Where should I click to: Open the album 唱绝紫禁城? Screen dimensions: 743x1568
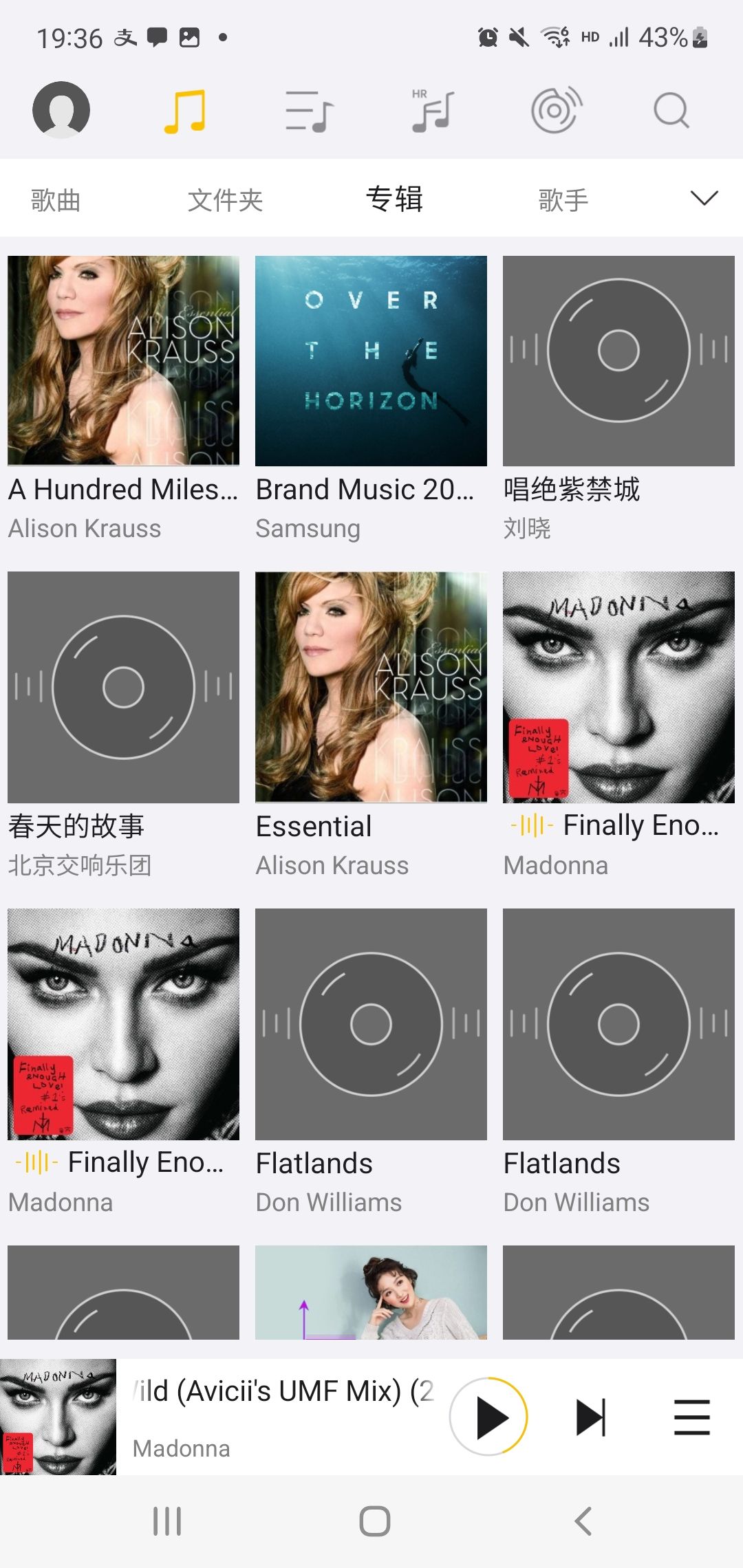click(618, 361)
